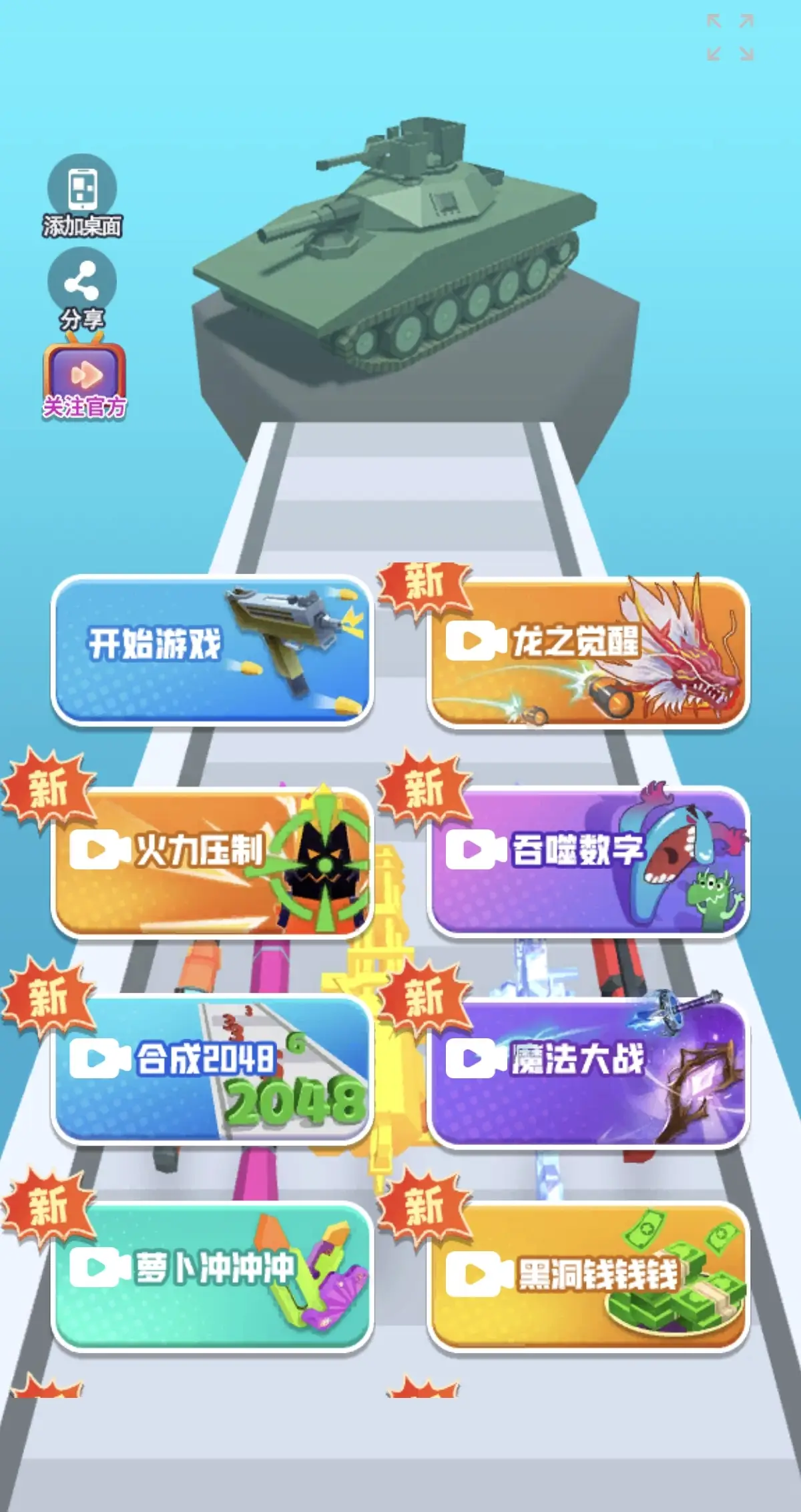Start the game with 开始游戏

[212, 650]
